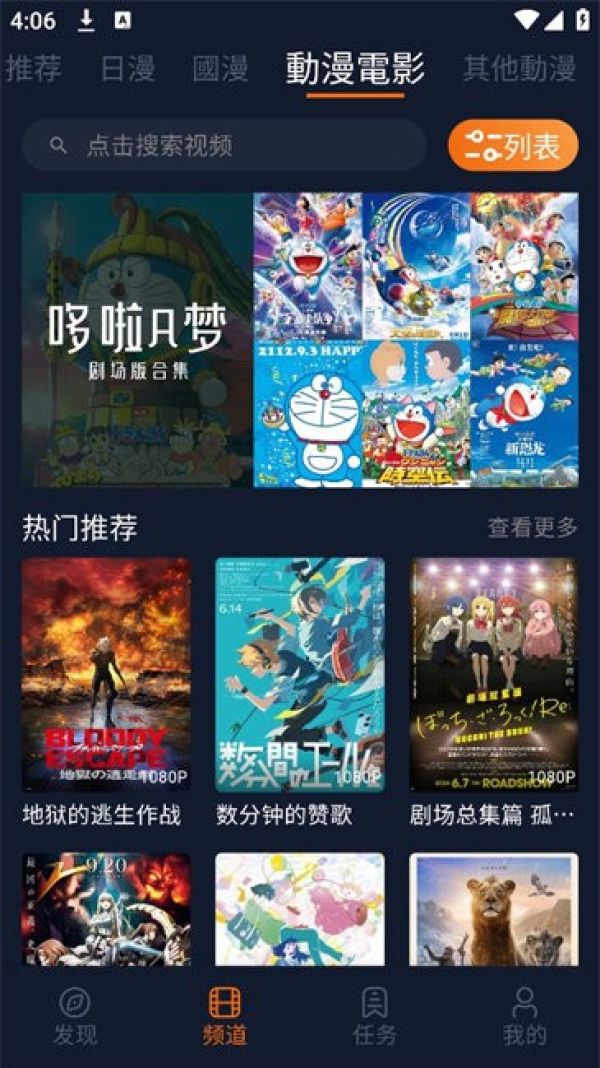The image size is (600, 1068).
Task: Switch to the 推荐 tab
Action: tap(33, 68)
